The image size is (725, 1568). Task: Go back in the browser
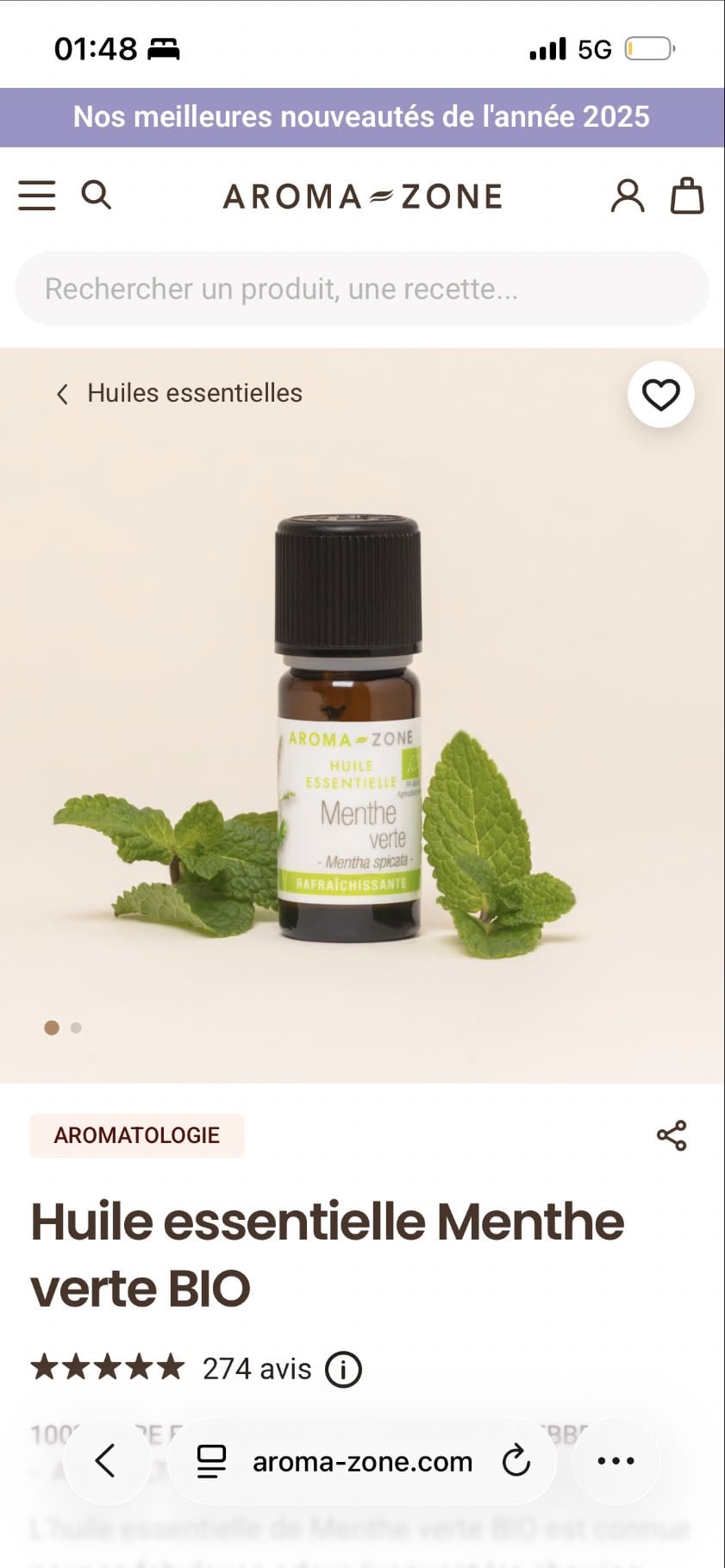coord(106,1461)
